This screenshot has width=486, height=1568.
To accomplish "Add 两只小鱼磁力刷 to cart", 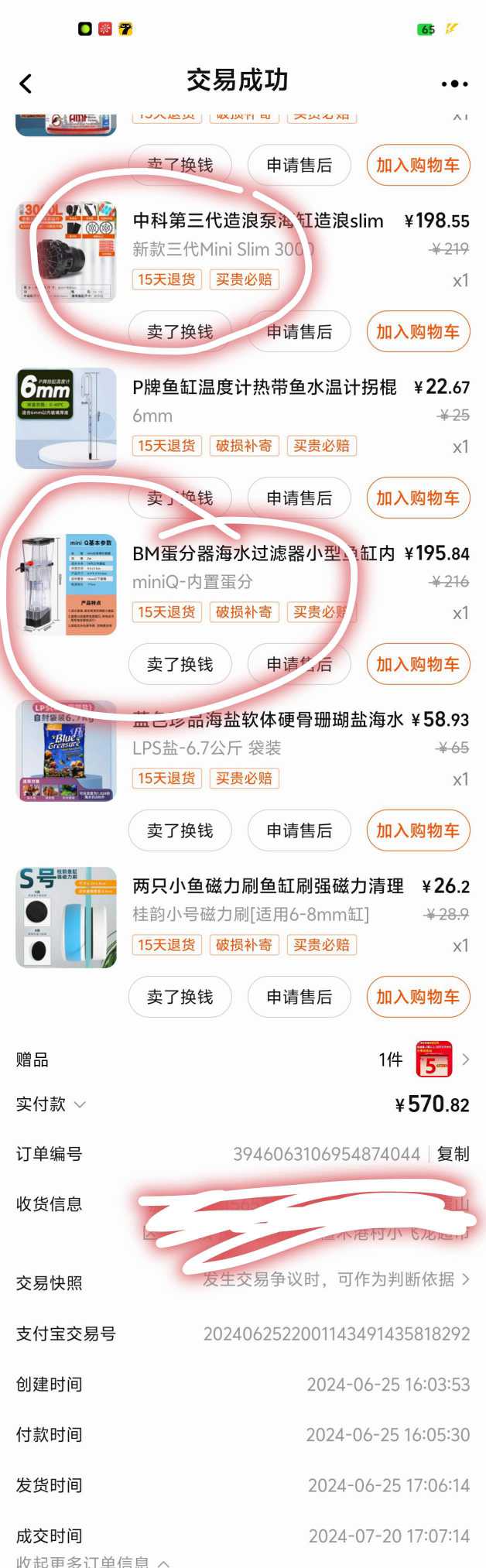I will pos(418,998).
